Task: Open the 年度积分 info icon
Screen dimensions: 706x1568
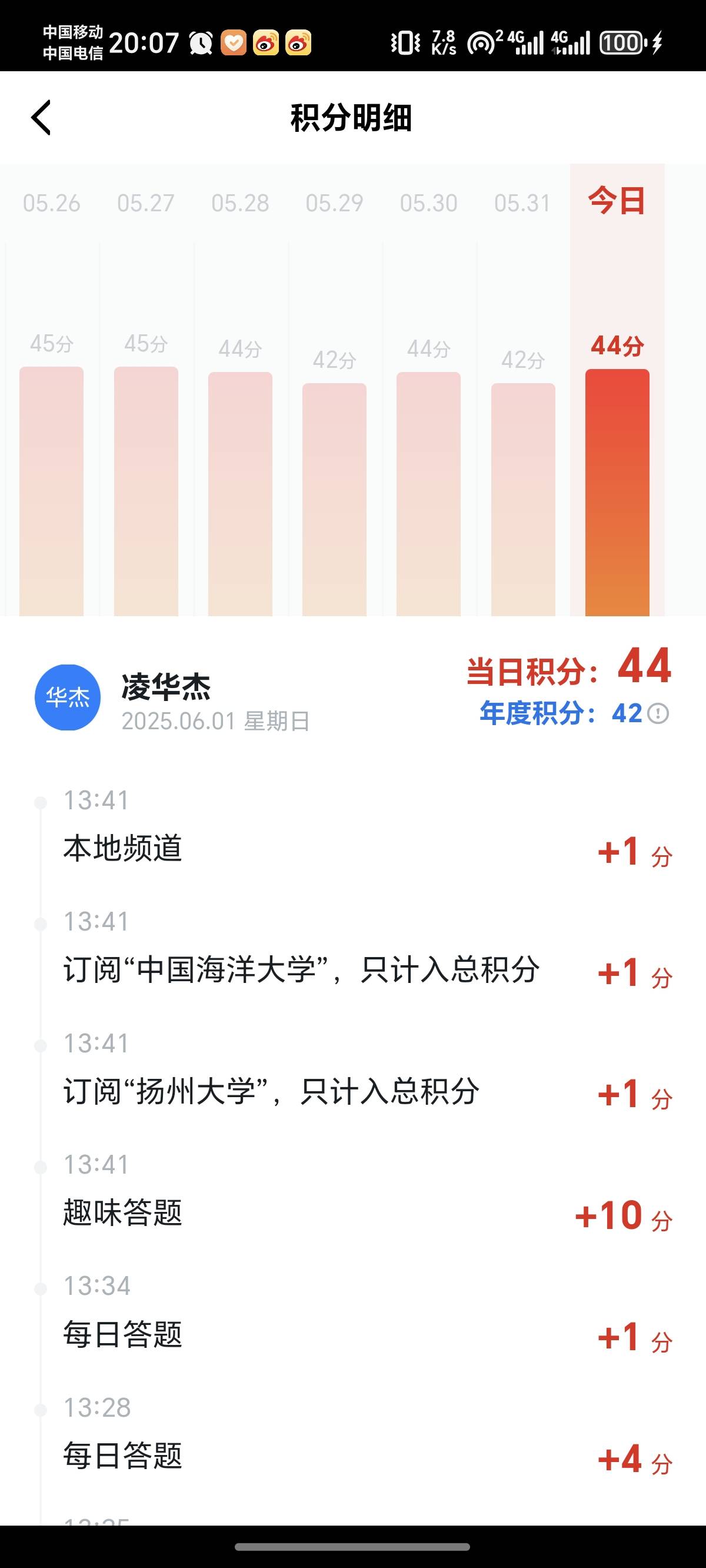Action: 658,713
